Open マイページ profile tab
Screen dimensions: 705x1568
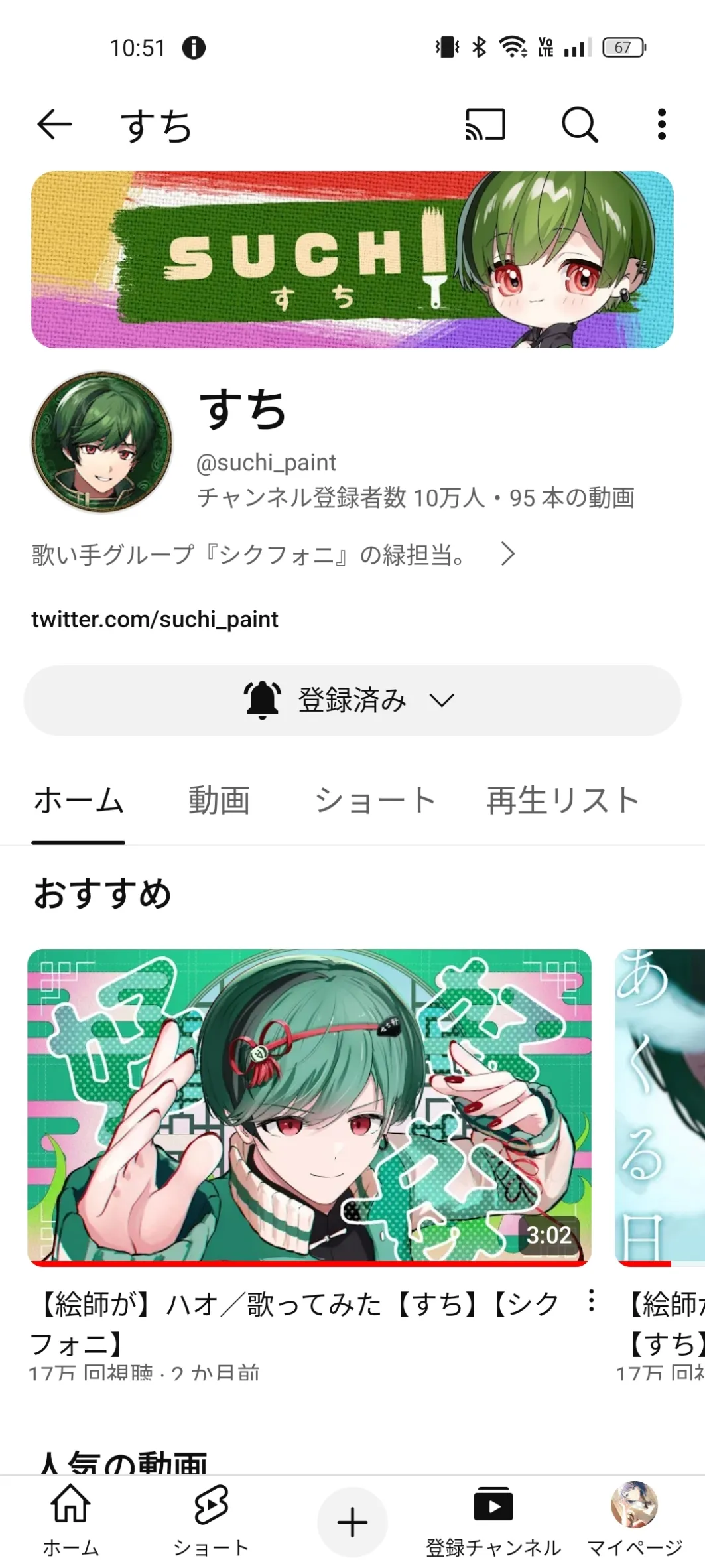tap(635, 1520)
